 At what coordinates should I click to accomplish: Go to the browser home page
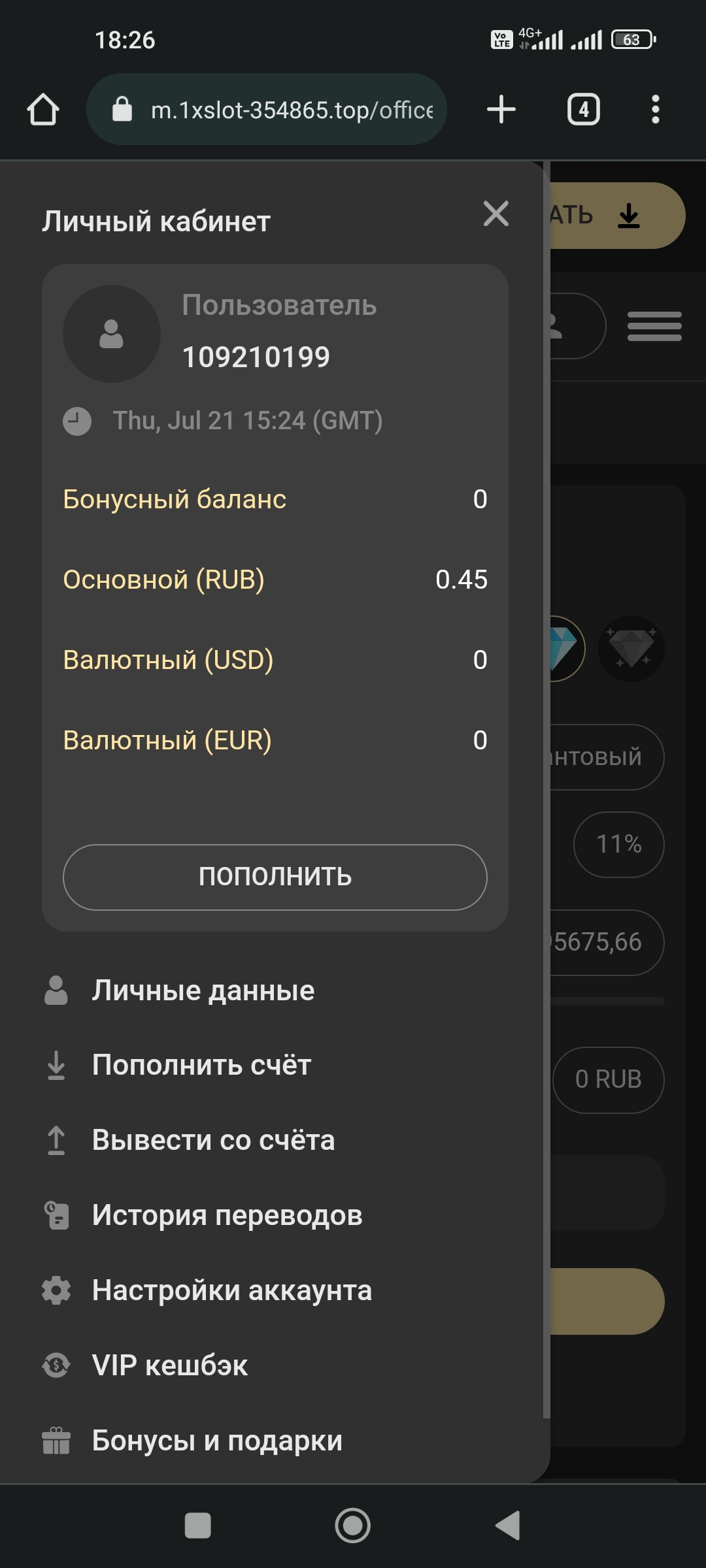coord(43,109)
